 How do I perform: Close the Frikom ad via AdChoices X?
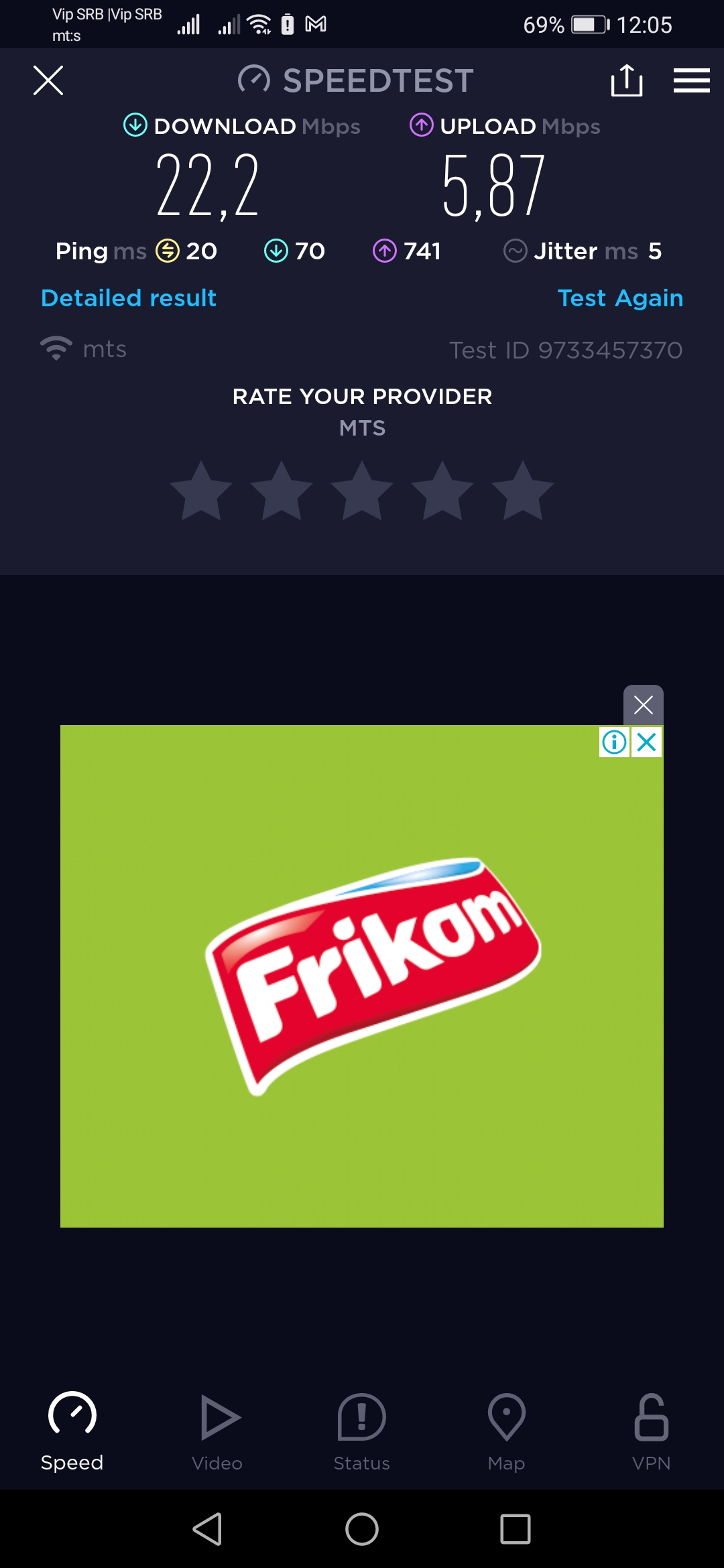pos(647,742)
